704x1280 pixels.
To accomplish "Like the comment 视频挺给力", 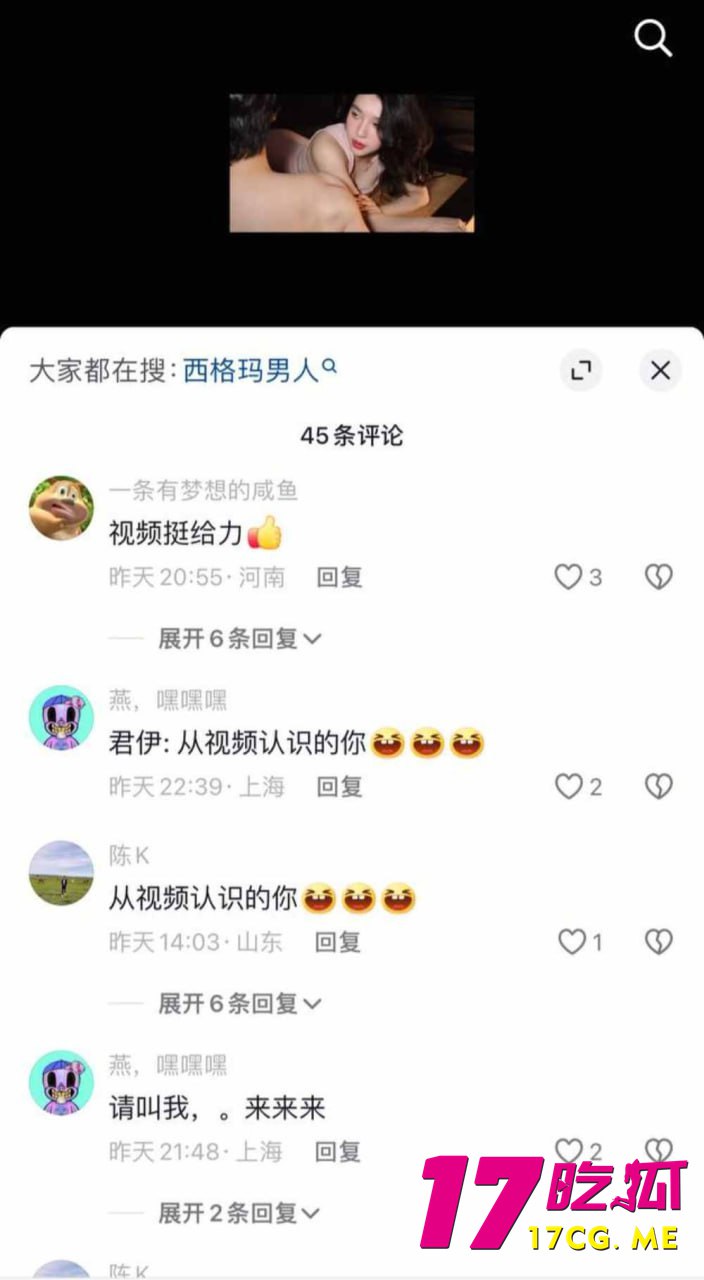I will 568,577.
